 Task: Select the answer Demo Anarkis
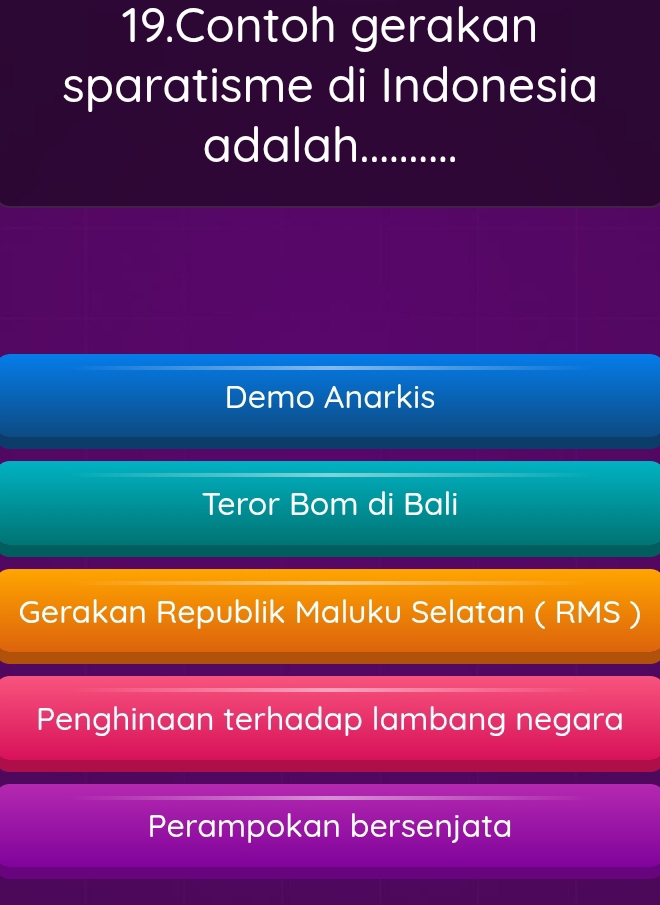330,399
